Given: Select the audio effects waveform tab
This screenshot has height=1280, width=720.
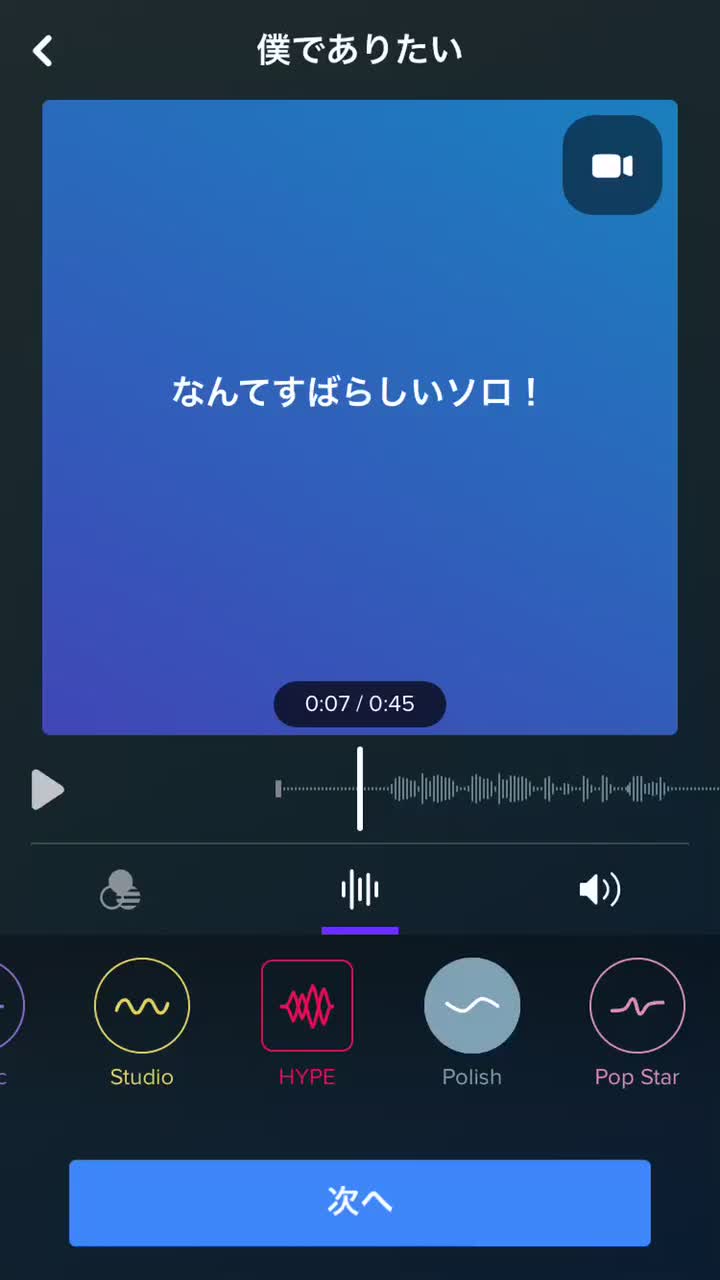Looking at the screenshot, I should pos(360,889).
